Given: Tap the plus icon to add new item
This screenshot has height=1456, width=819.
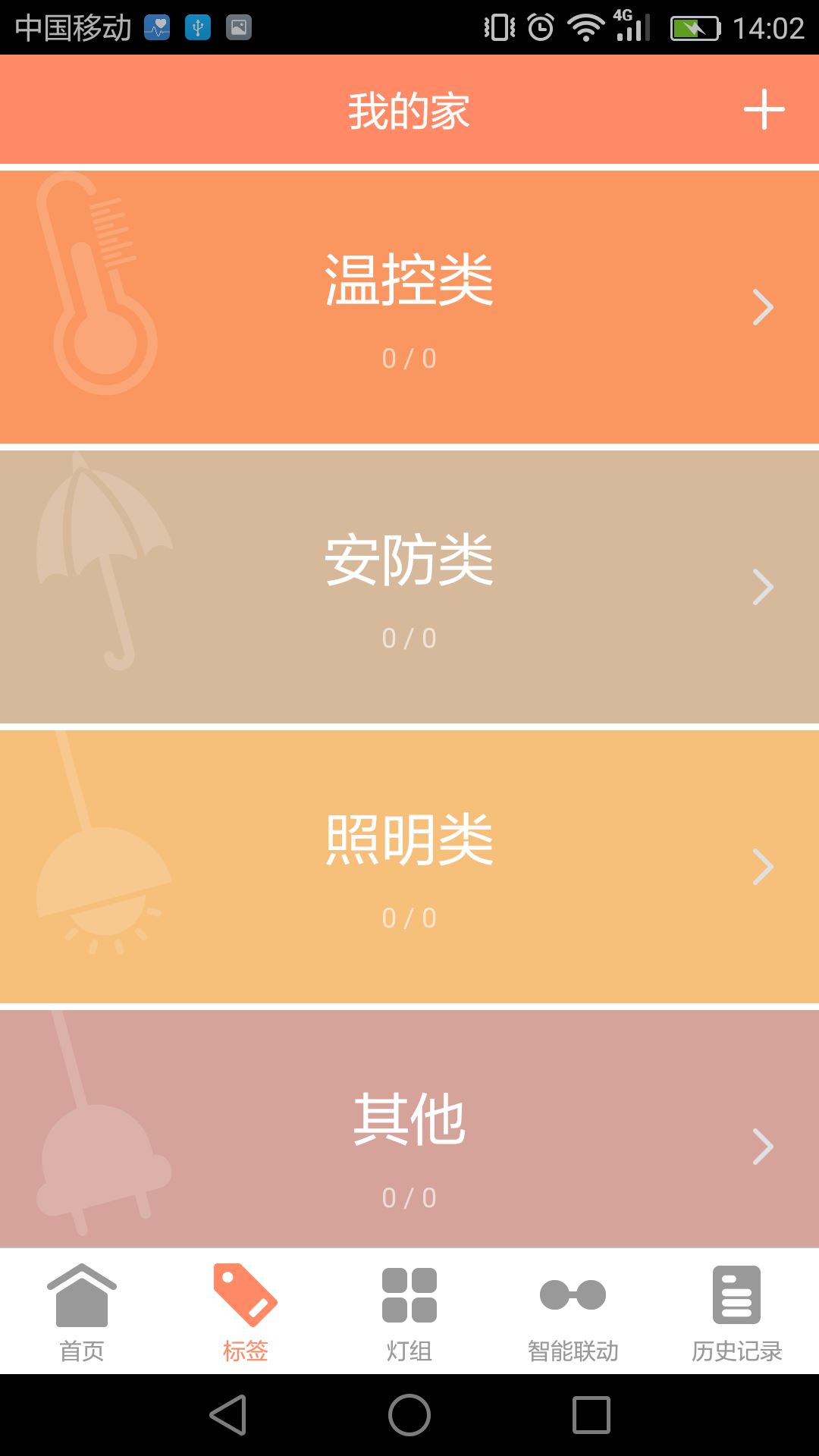Looking at the screenshot, I should click(x=764, y=110).
